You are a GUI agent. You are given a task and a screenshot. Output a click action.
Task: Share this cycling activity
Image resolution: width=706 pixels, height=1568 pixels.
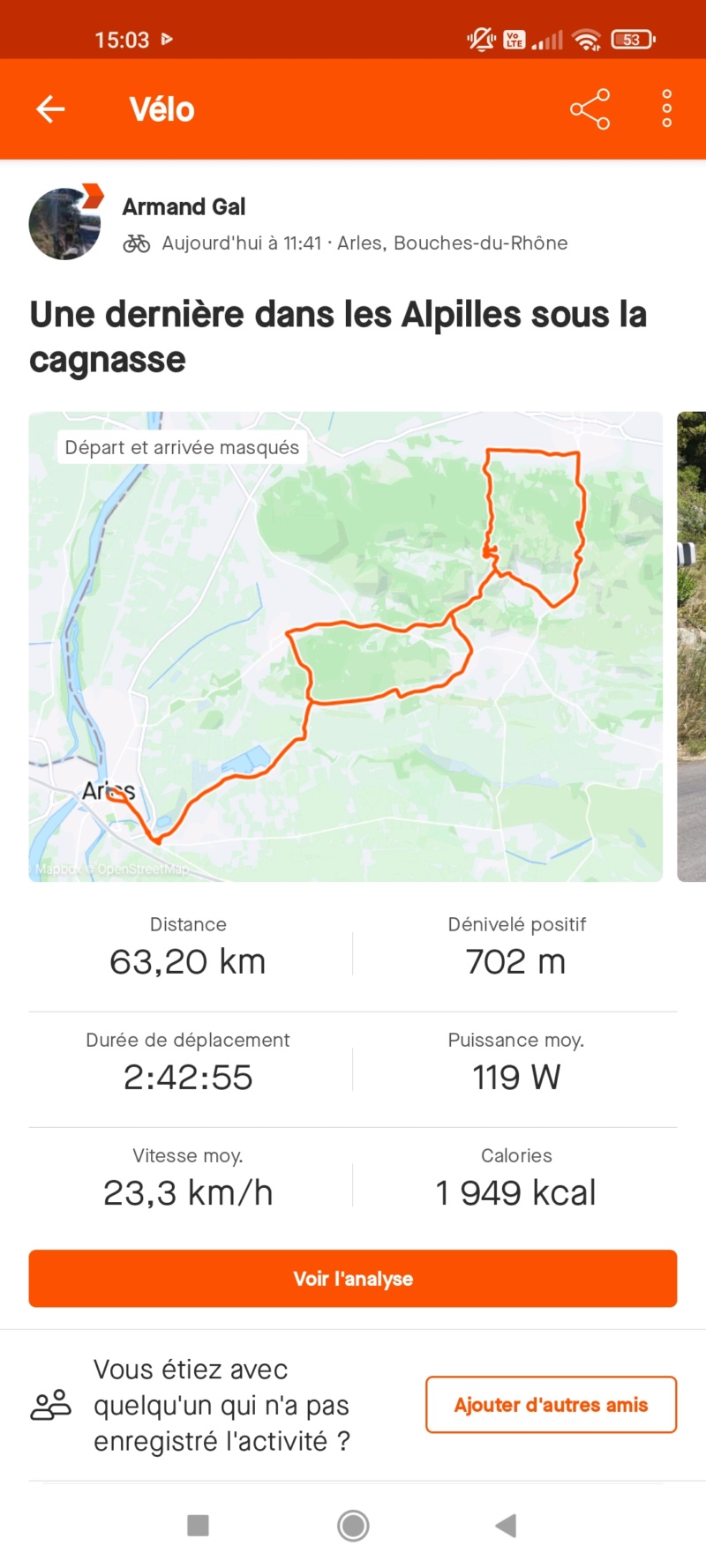point(590,109)
